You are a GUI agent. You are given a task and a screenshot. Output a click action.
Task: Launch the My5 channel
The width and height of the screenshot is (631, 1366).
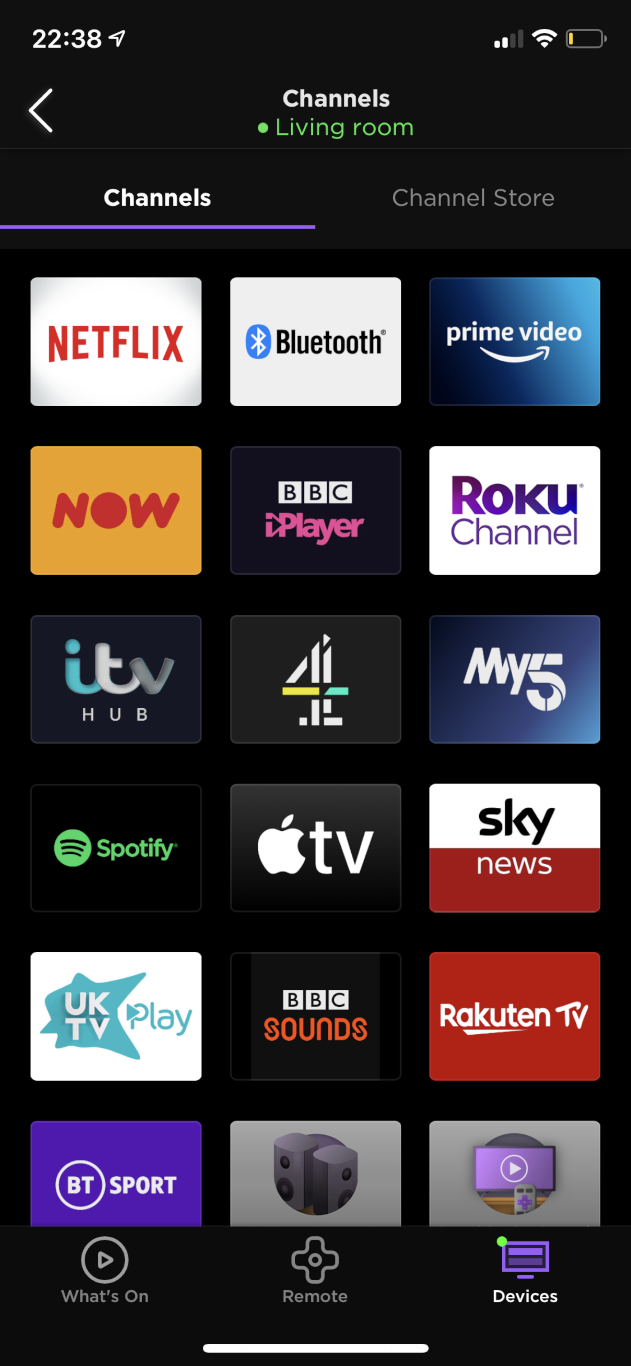click(x=514, y=679)
